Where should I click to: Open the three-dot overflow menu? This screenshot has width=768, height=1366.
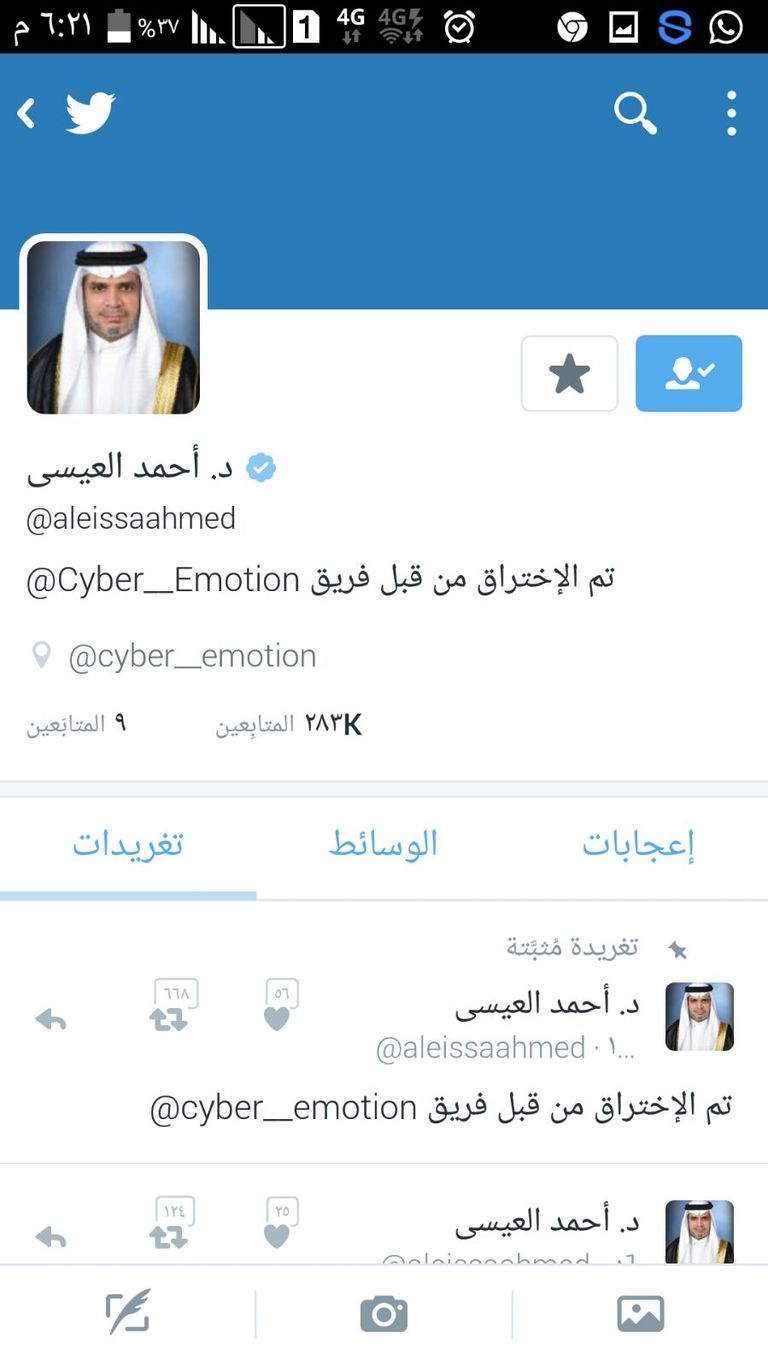732,113
